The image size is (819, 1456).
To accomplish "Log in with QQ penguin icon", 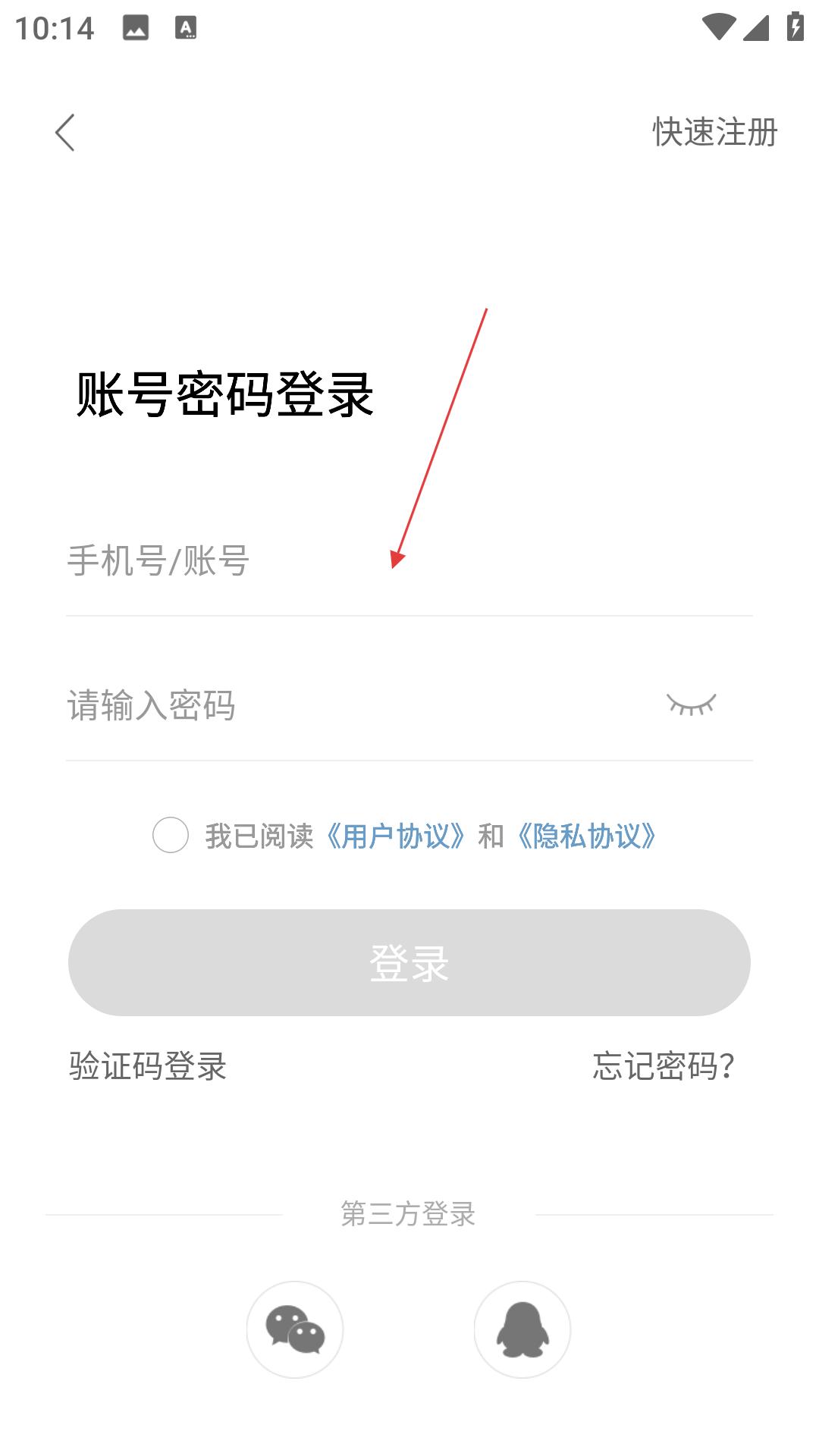I will [x=522, y=1329].
